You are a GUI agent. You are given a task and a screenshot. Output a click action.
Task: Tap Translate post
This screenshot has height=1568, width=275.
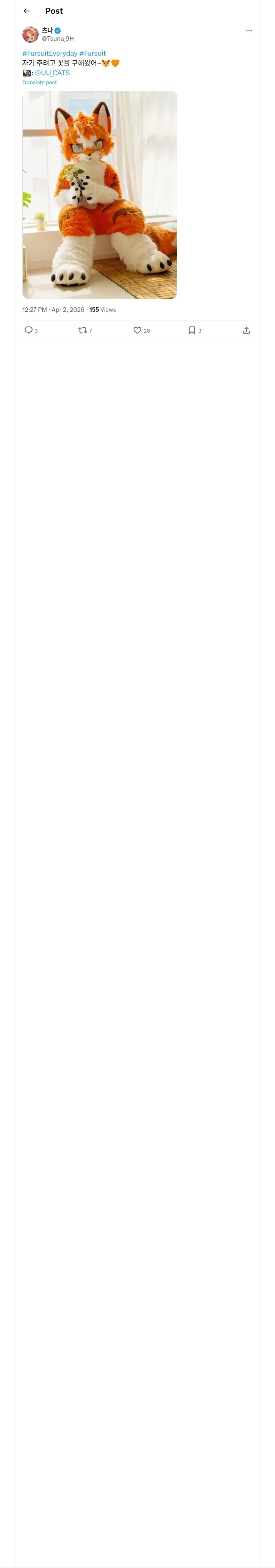[x=40, y=83]
